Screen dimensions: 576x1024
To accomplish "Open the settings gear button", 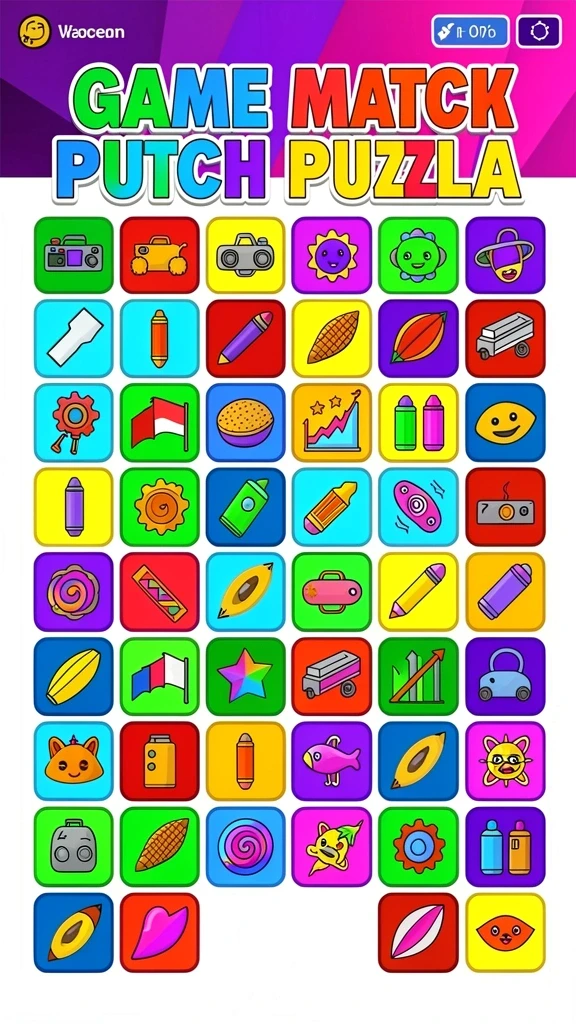I will [x=539, y=31].
